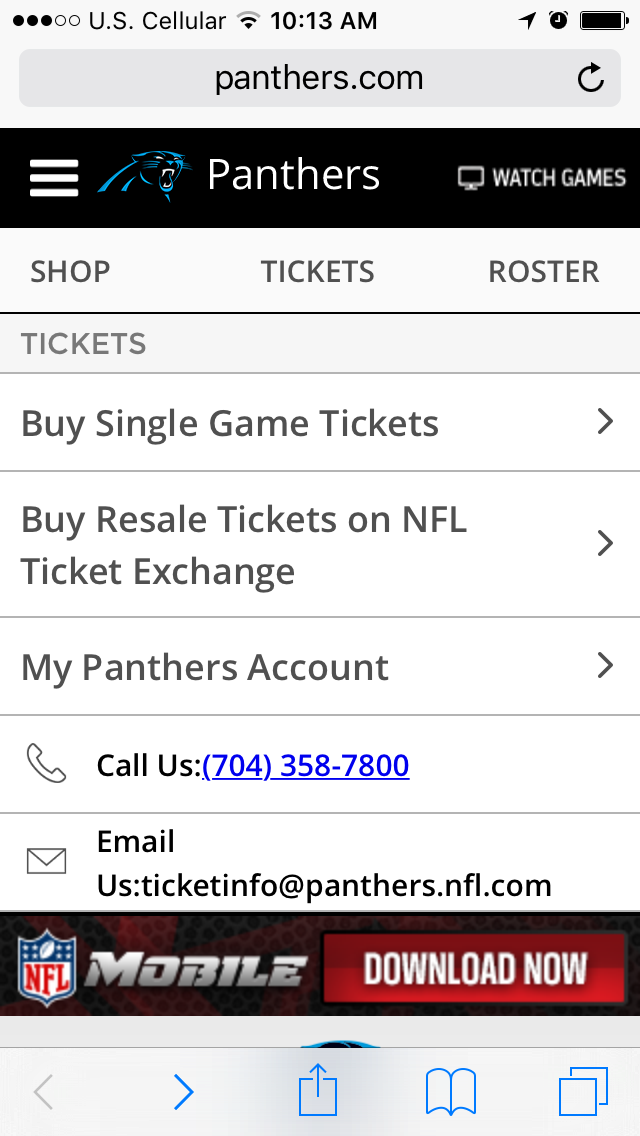The height and width of the screenshot is (1136, 640).
Task: Switch to the Tickets tab
Action: pos(317,272)
